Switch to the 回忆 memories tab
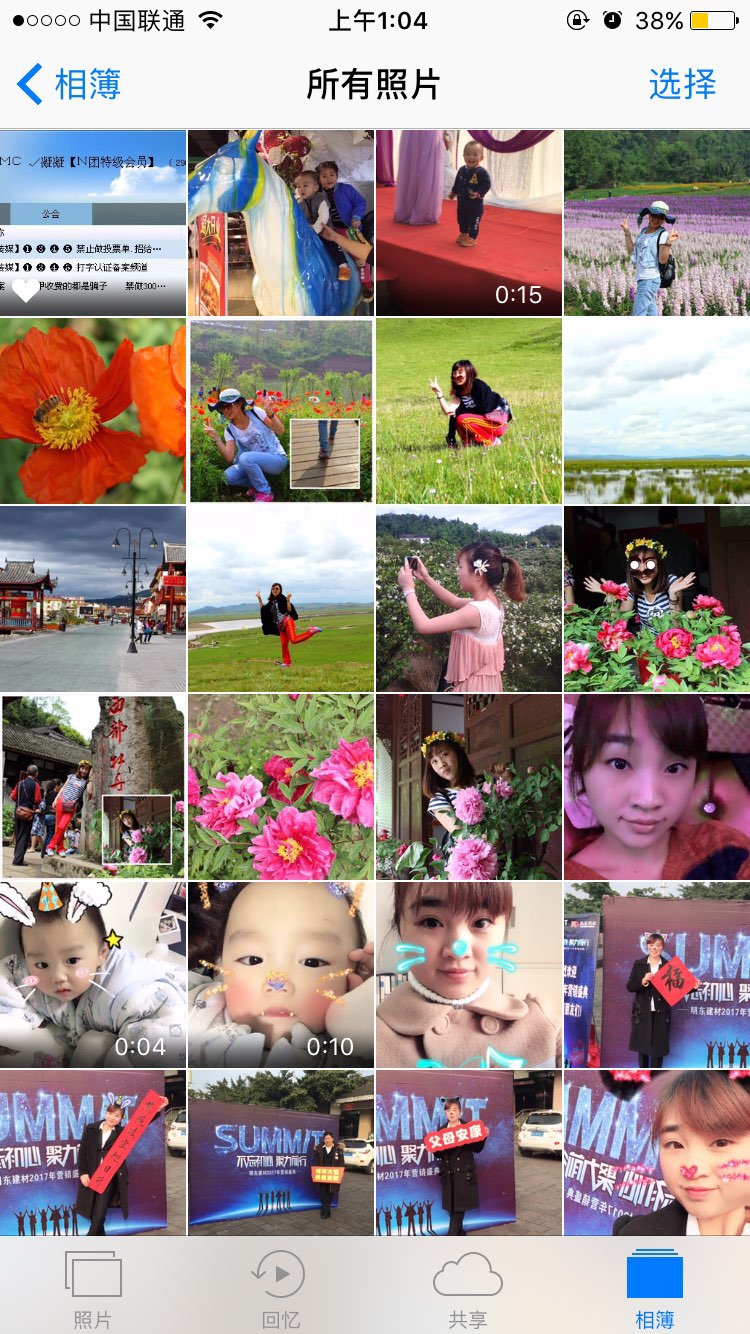 pyautogui.click(x=280, y=1289)
